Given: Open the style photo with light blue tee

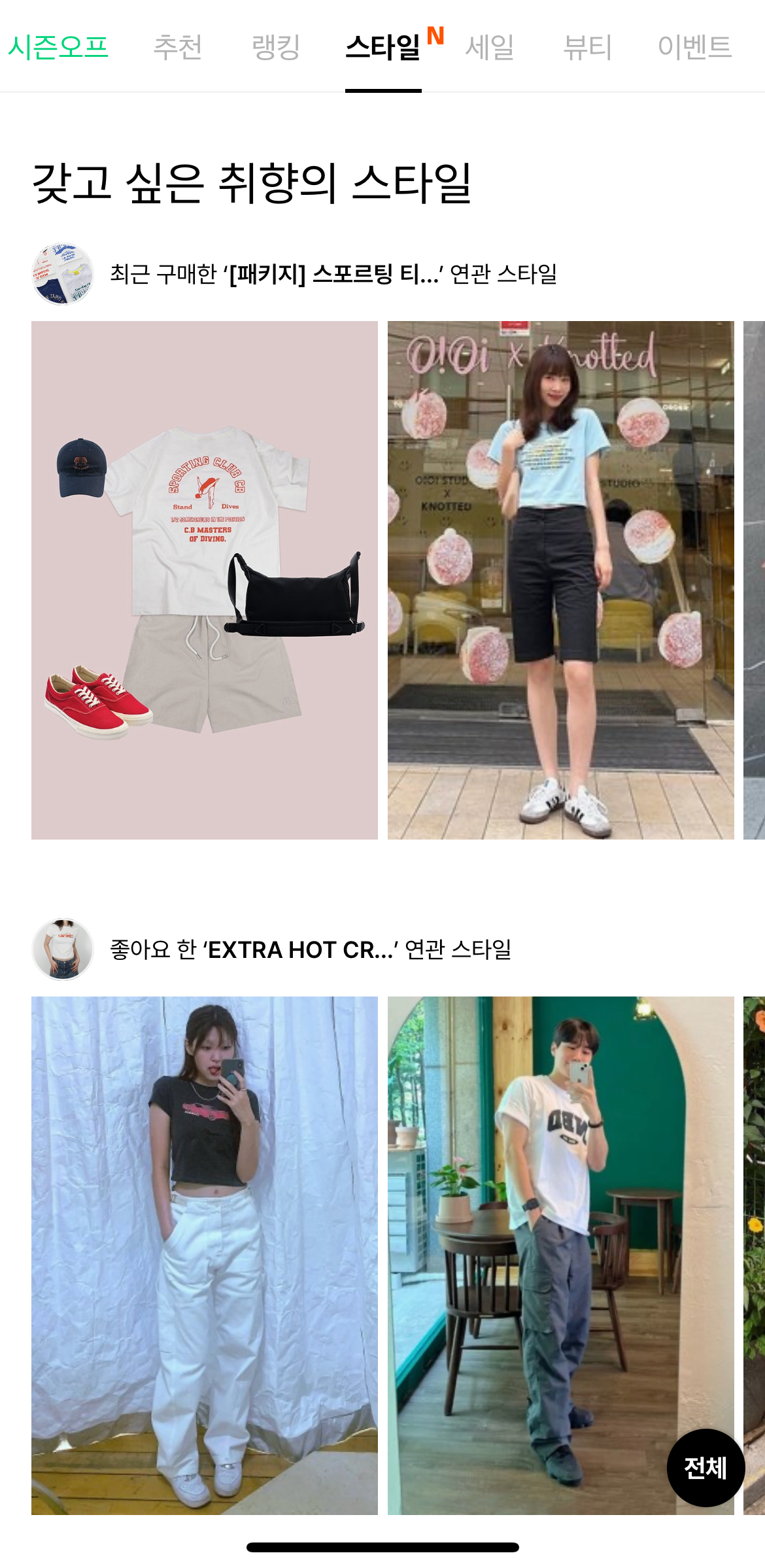Looking at the screenshot, I should [x=560, y=580].
